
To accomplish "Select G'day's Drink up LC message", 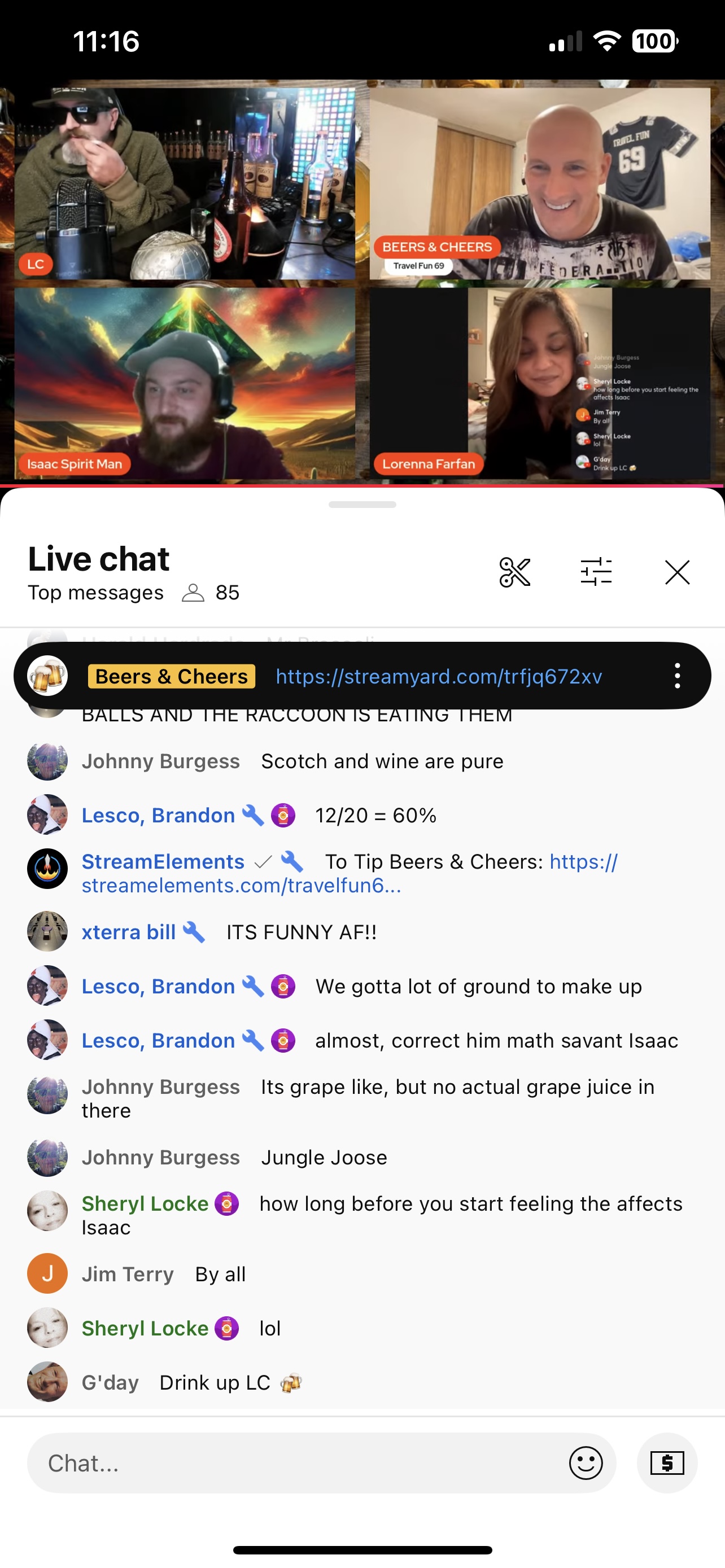I will (214, 1383).
